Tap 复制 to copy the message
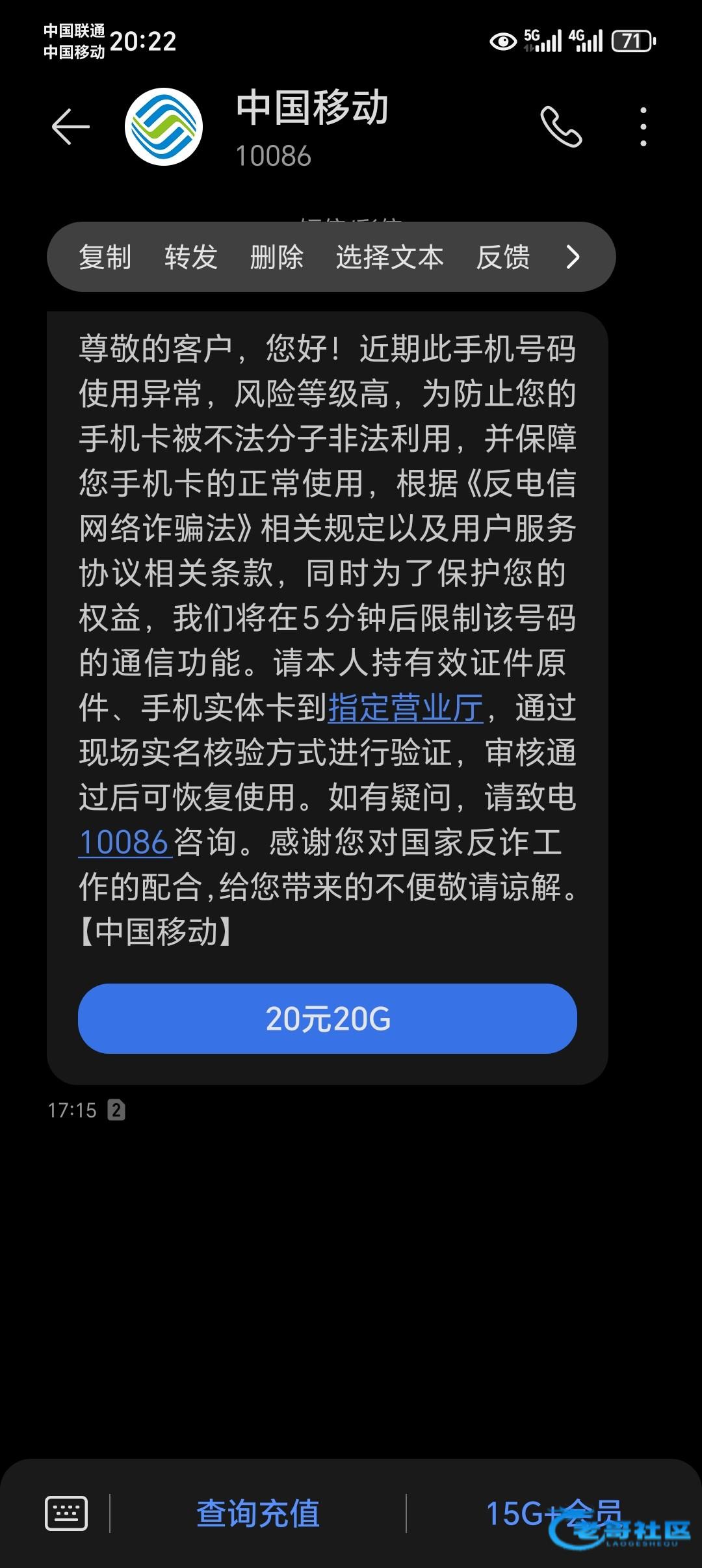 coord(105,257)
